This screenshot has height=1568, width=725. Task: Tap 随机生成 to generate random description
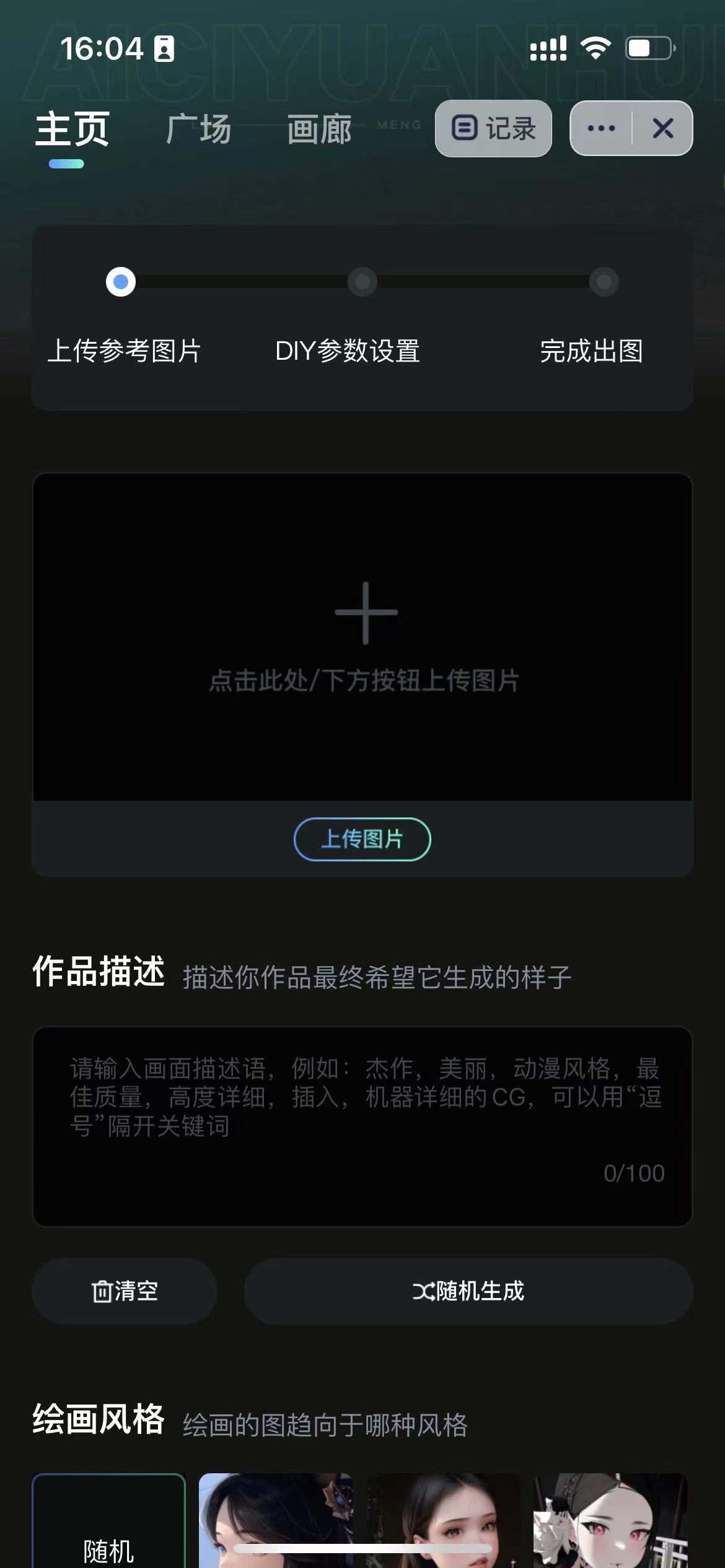[x=468, y=1291]
